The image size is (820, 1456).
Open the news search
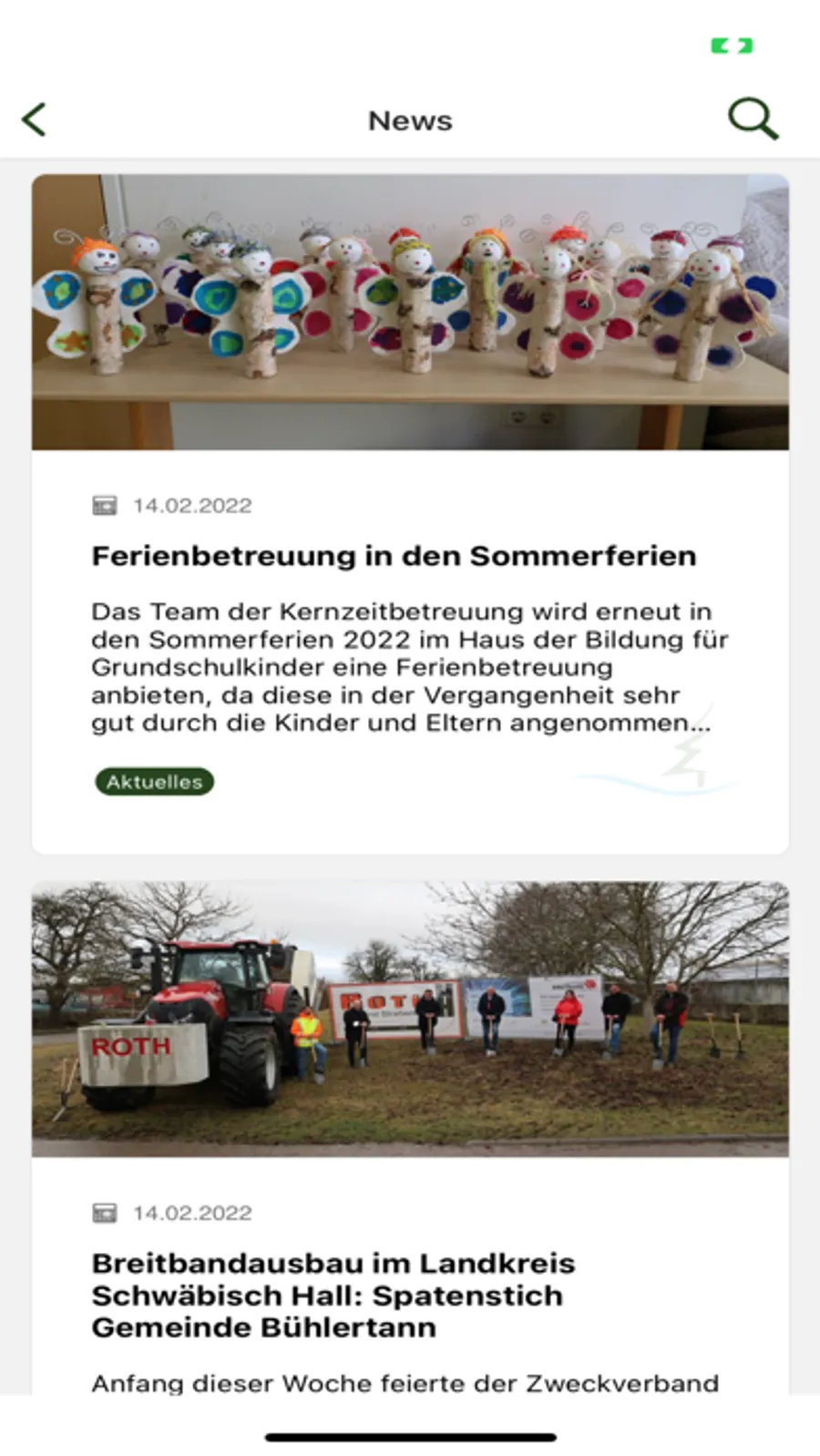click(753, 119)
